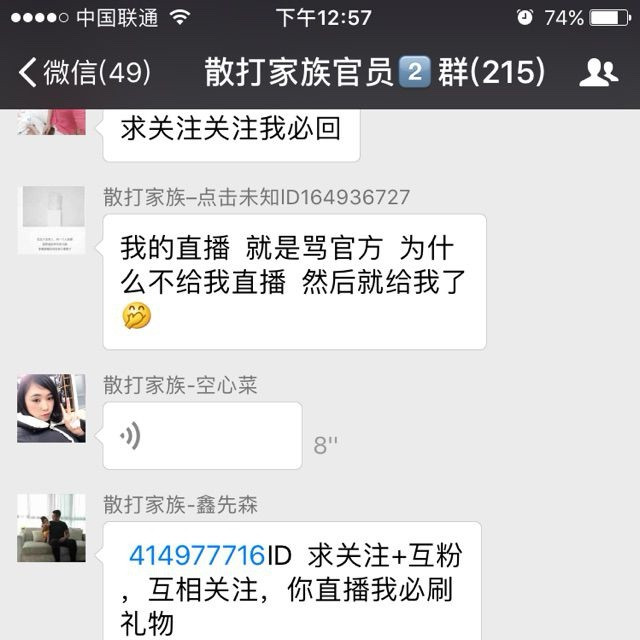
Task: Go back to the 微信(49) chat list
Action: (x=84, y=72)
